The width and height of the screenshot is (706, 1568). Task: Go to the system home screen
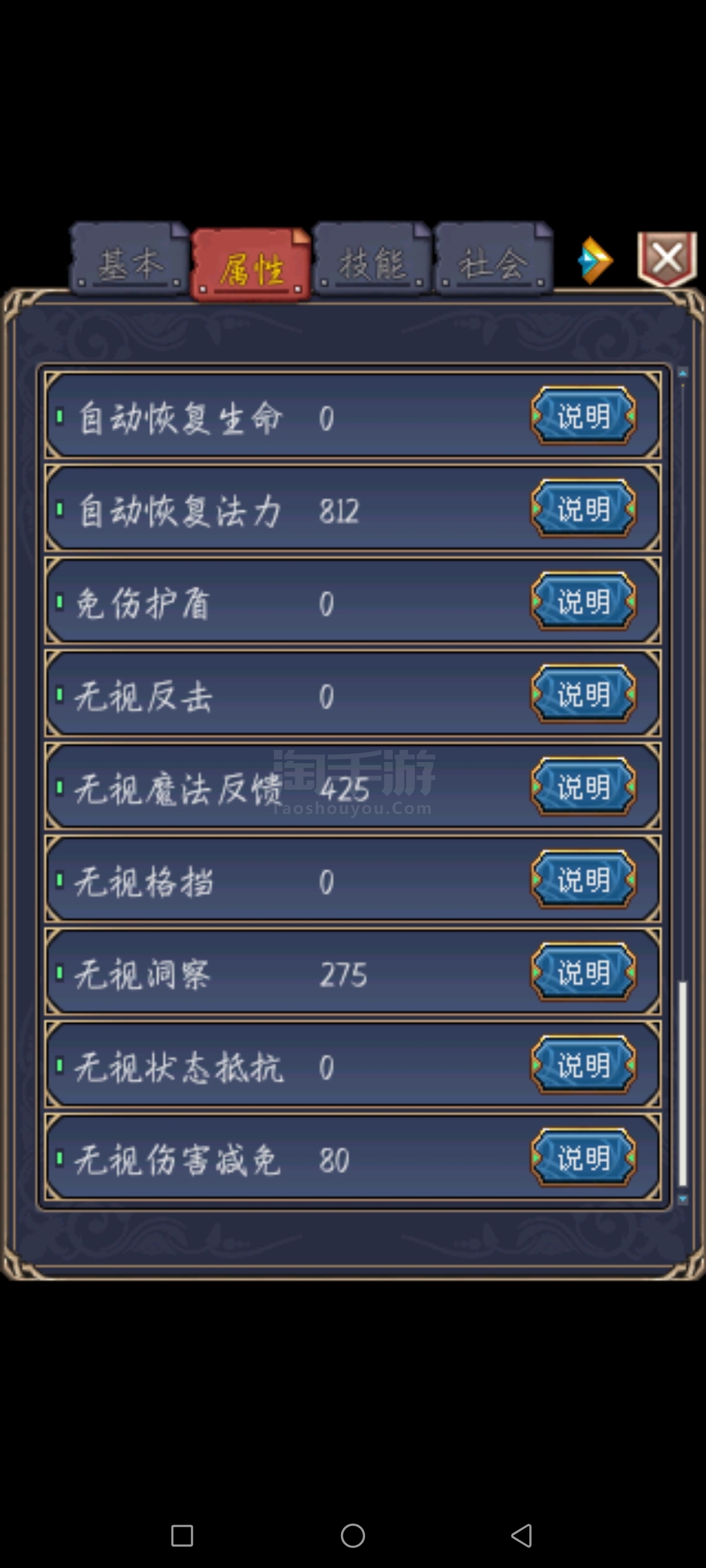click(x=353, y=1535)
